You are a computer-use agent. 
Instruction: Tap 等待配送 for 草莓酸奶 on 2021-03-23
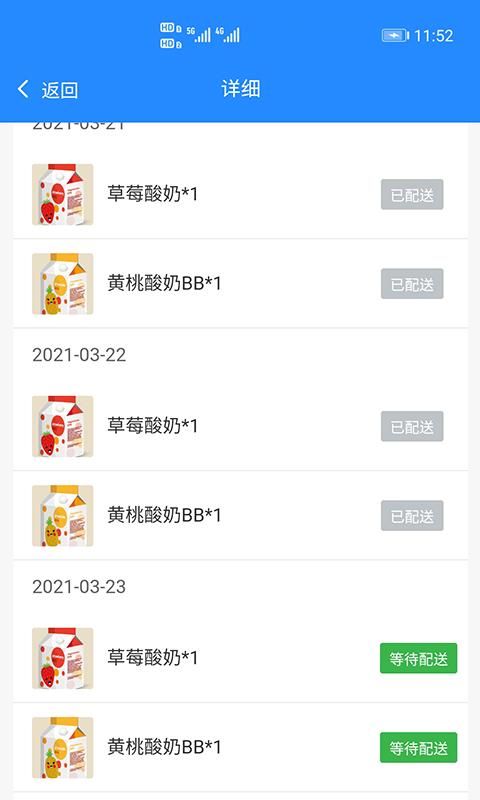click(418, 658)
